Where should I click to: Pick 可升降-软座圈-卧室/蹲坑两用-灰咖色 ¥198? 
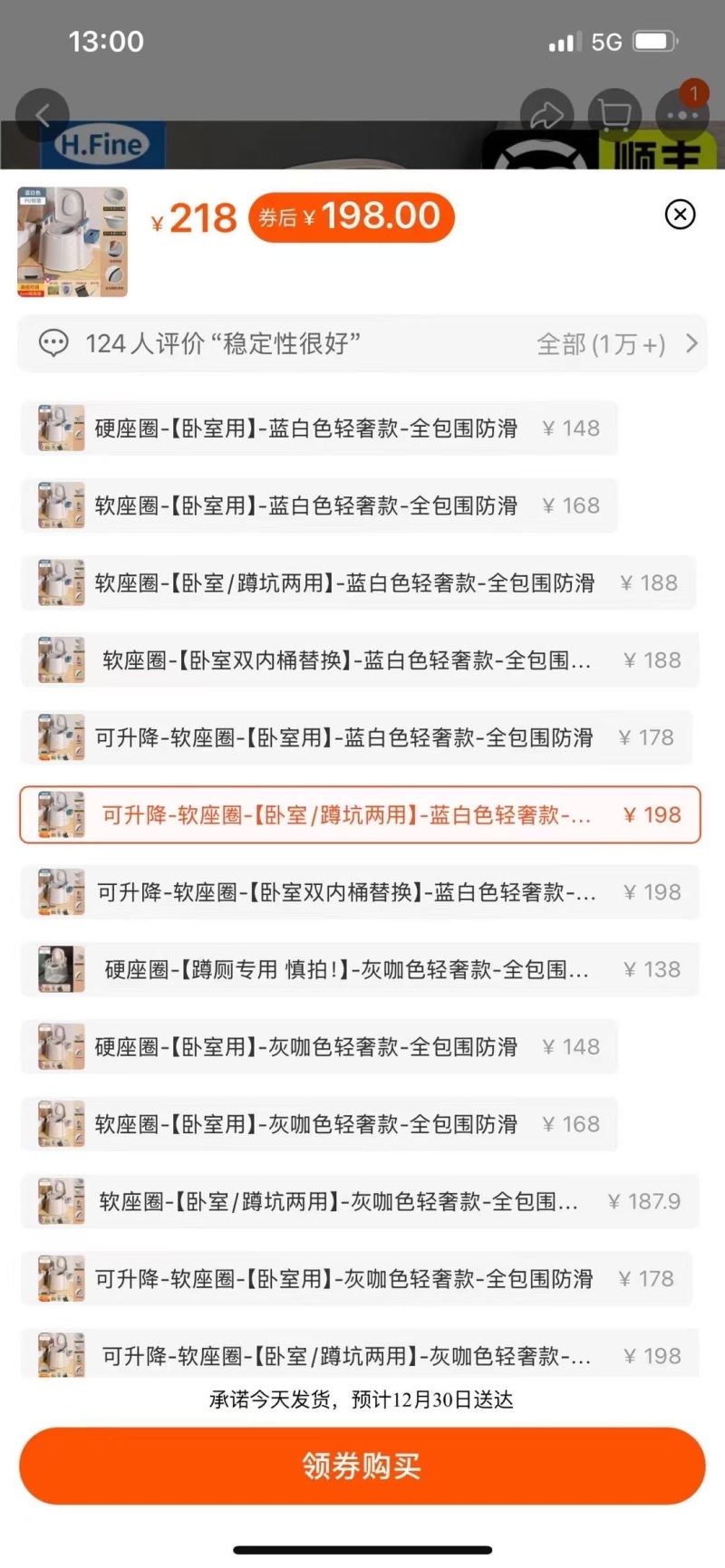[x=360, y=1355]
